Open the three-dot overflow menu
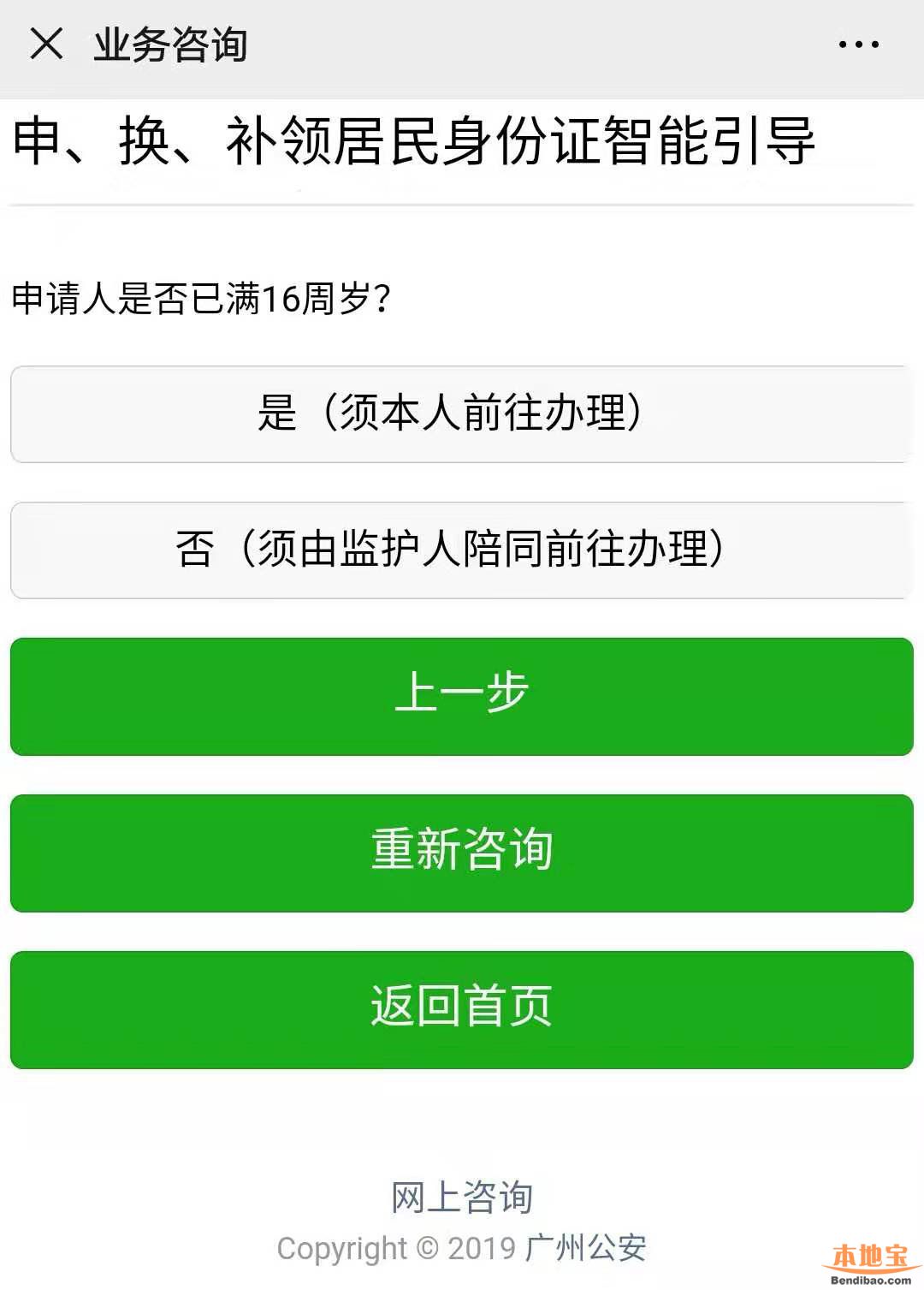This screenshot has height=1290, width=924. (x=858, y=45)
